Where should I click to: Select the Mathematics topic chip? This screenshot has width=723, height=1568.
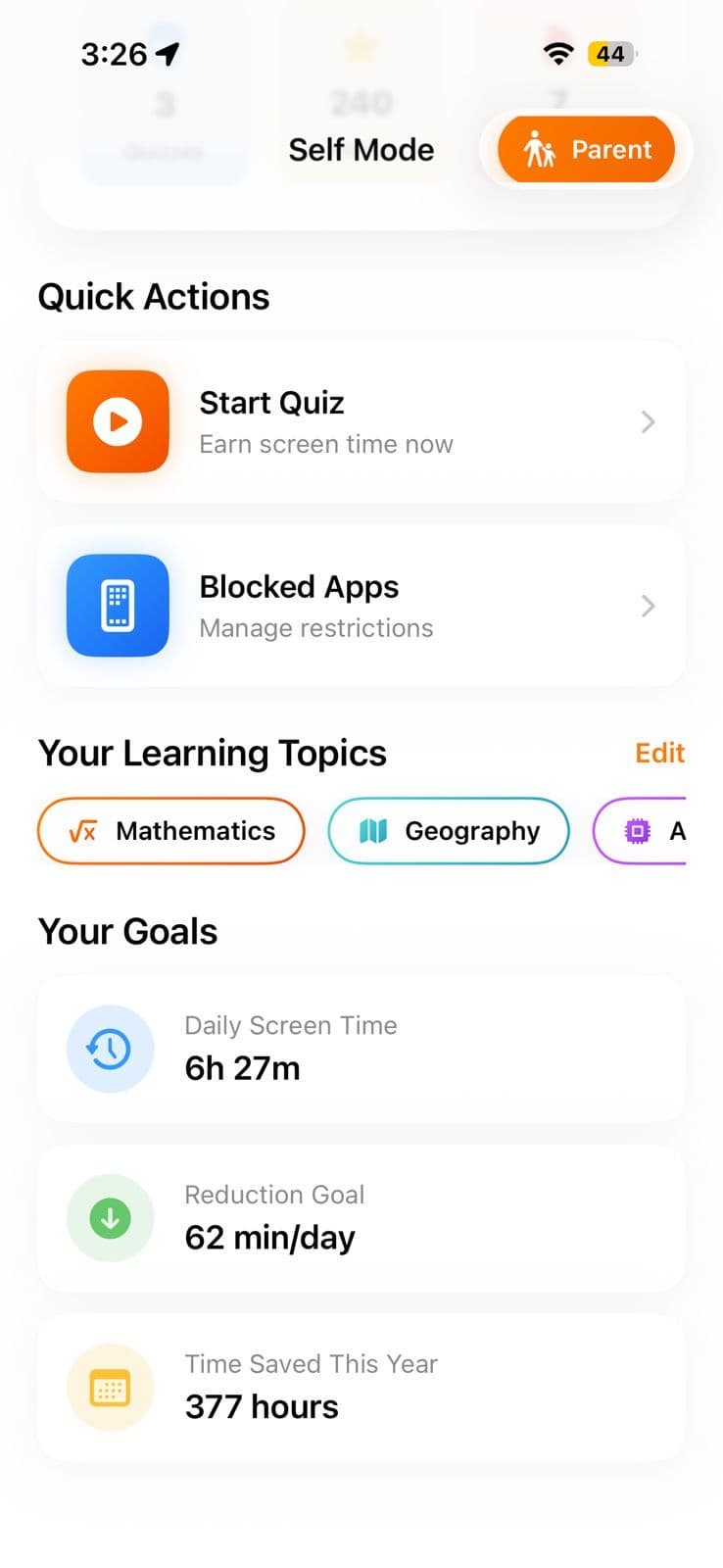[x=170, y=831]
